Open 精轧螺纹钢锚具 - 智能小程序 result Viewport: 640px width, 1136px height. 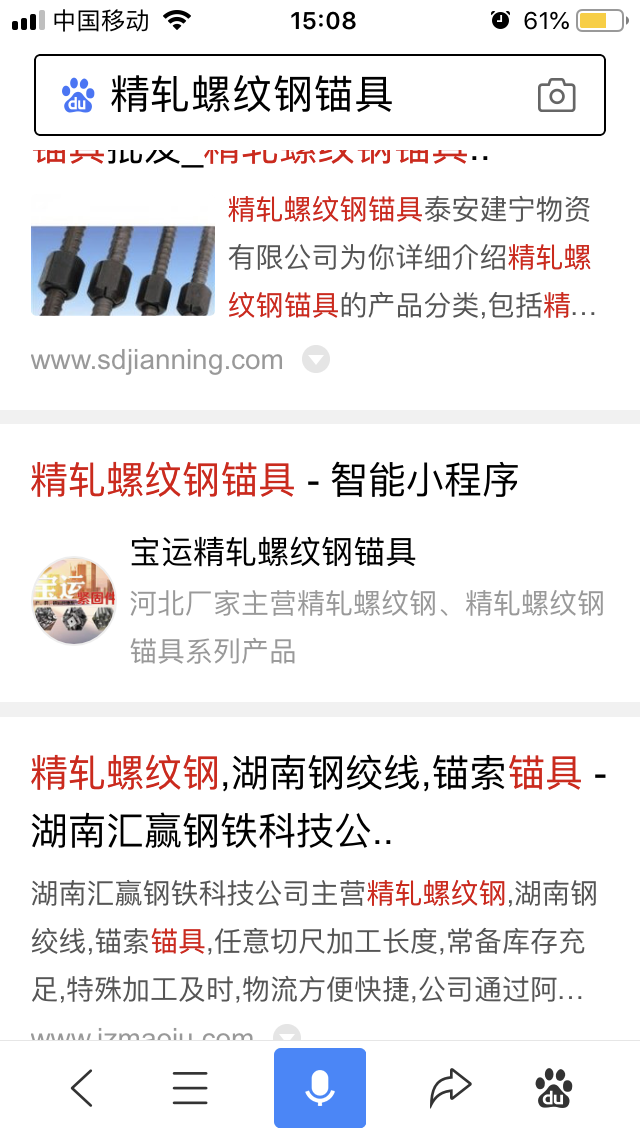click(275, 480)
